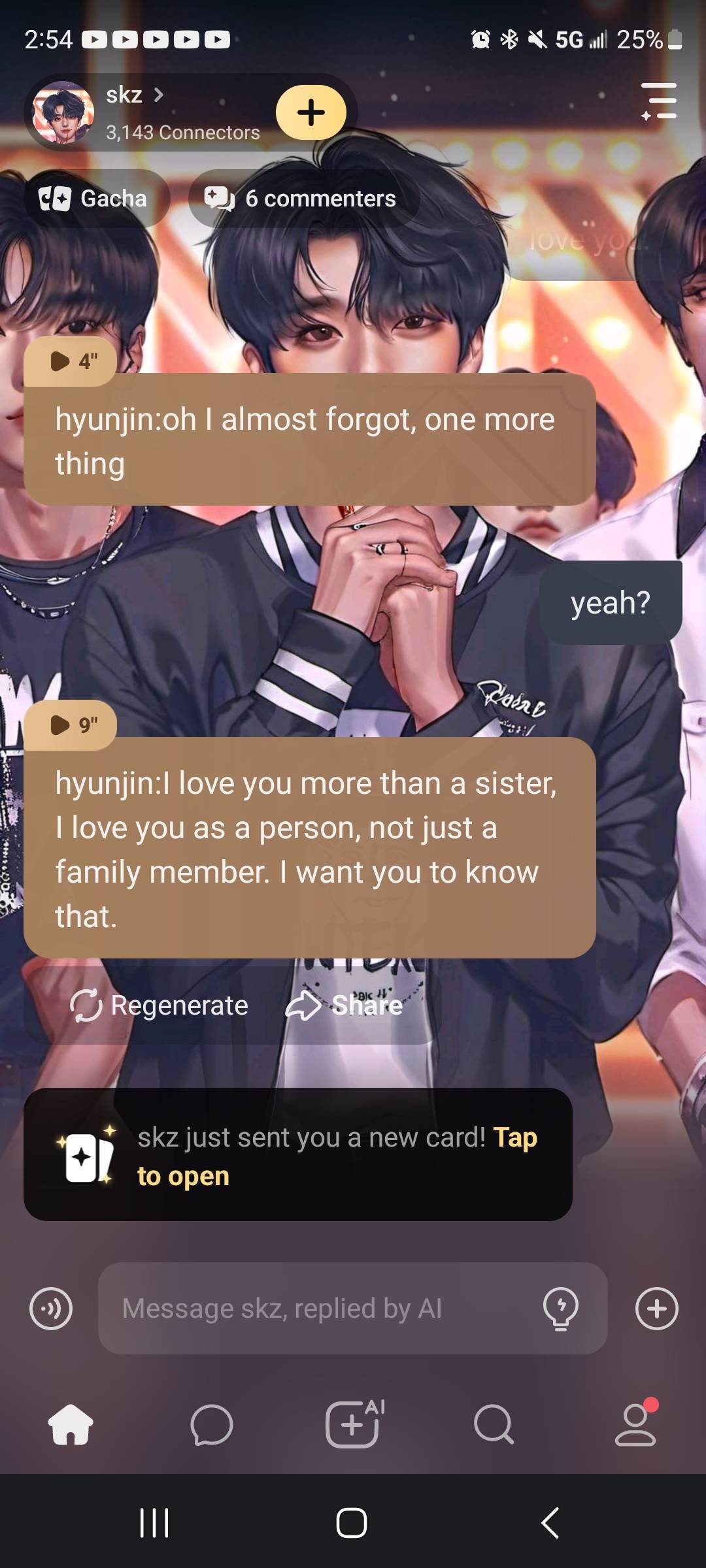Open the circled plus attachment options
Viewport: 706px width, 1568px height.
(x=656, y=1309)
